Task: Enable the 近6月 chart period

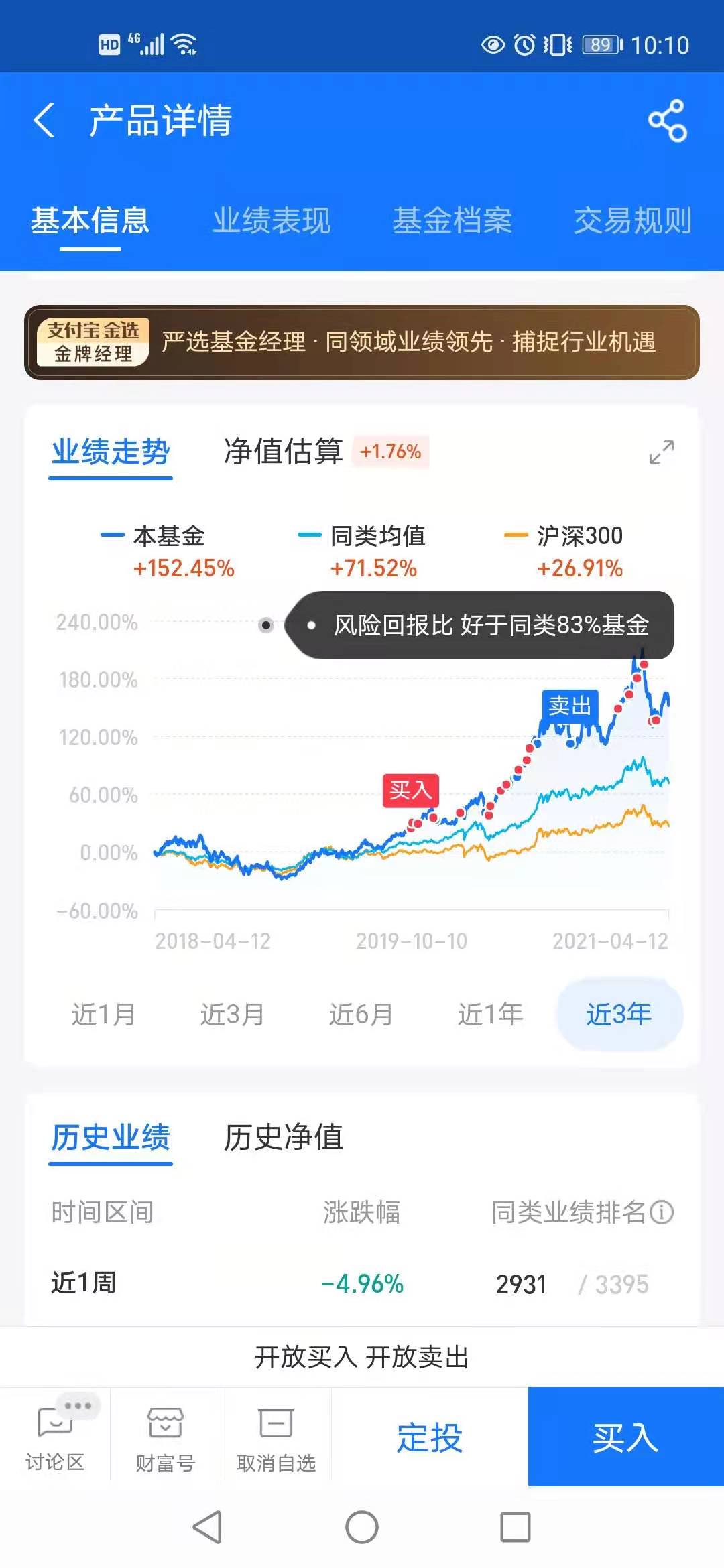Action: (361, 1014)
